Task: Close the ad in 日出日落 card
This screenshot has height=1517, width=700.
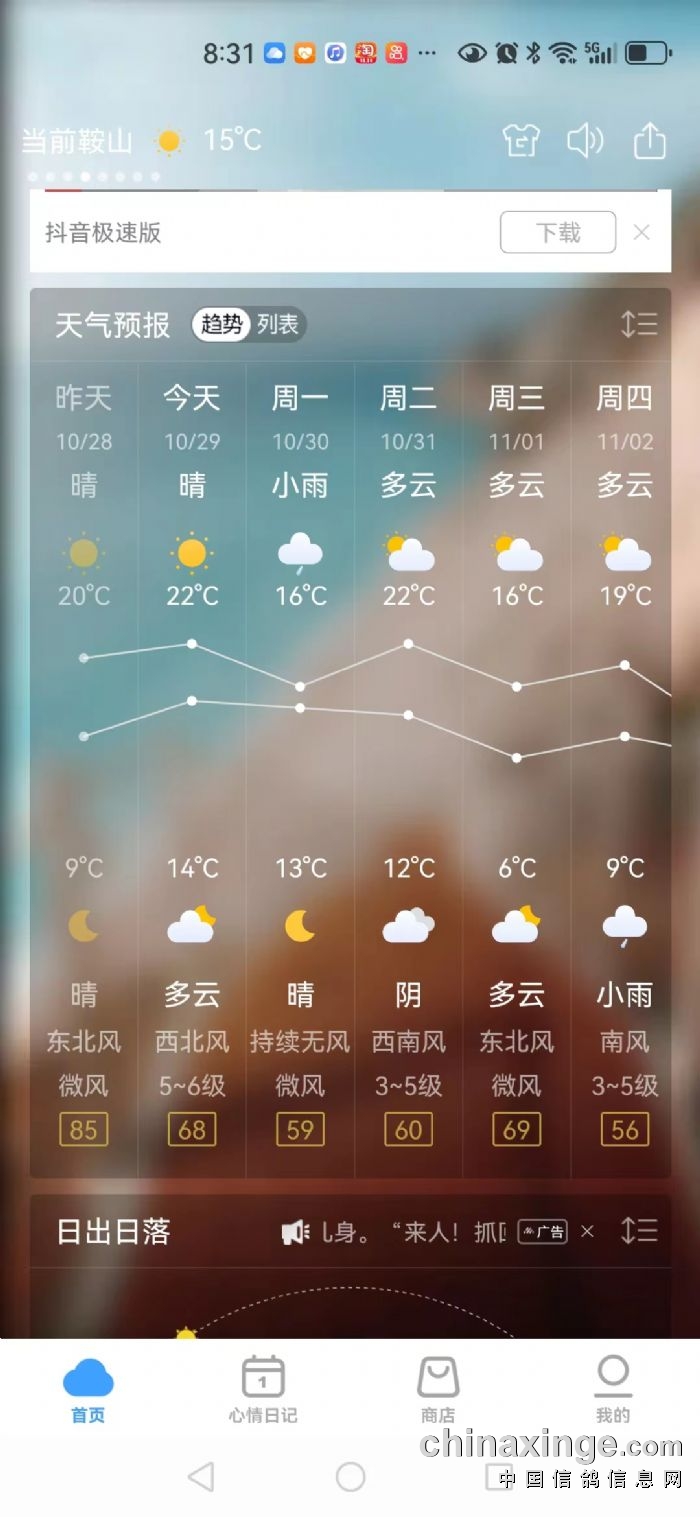Action: click(587, 1232)
